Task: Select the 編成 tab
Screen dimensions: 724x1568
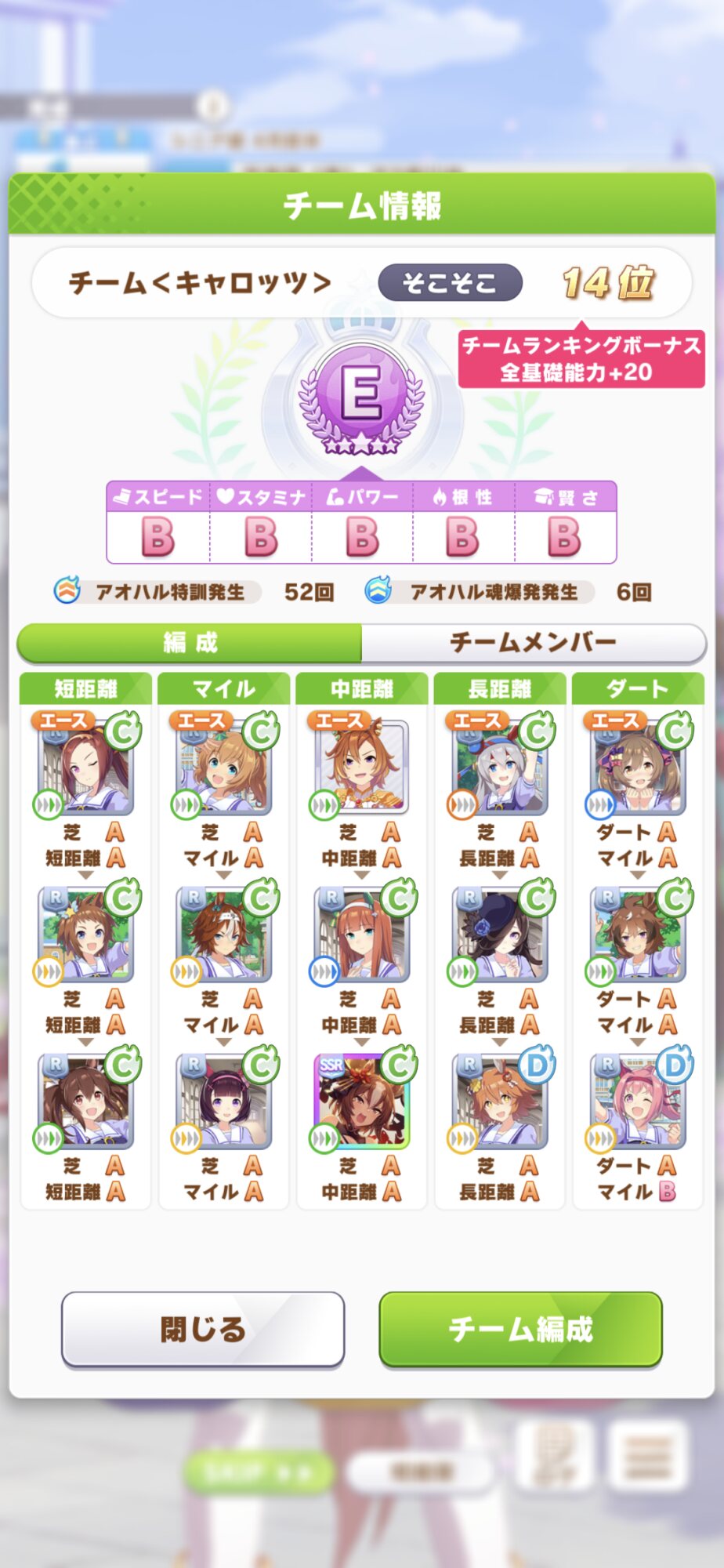Action: 190,643
